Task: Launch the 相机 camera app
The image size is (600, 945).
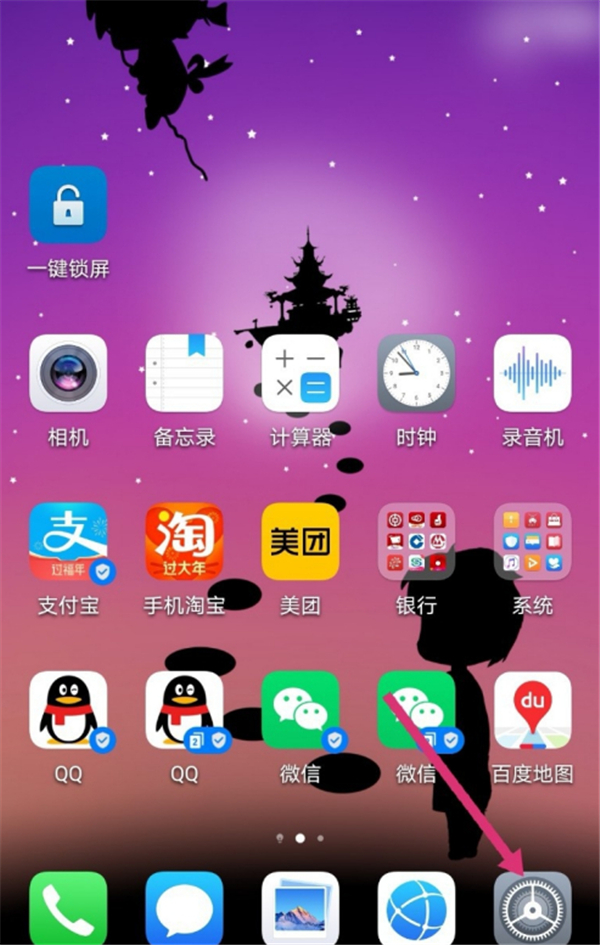Action: (68, 374)
